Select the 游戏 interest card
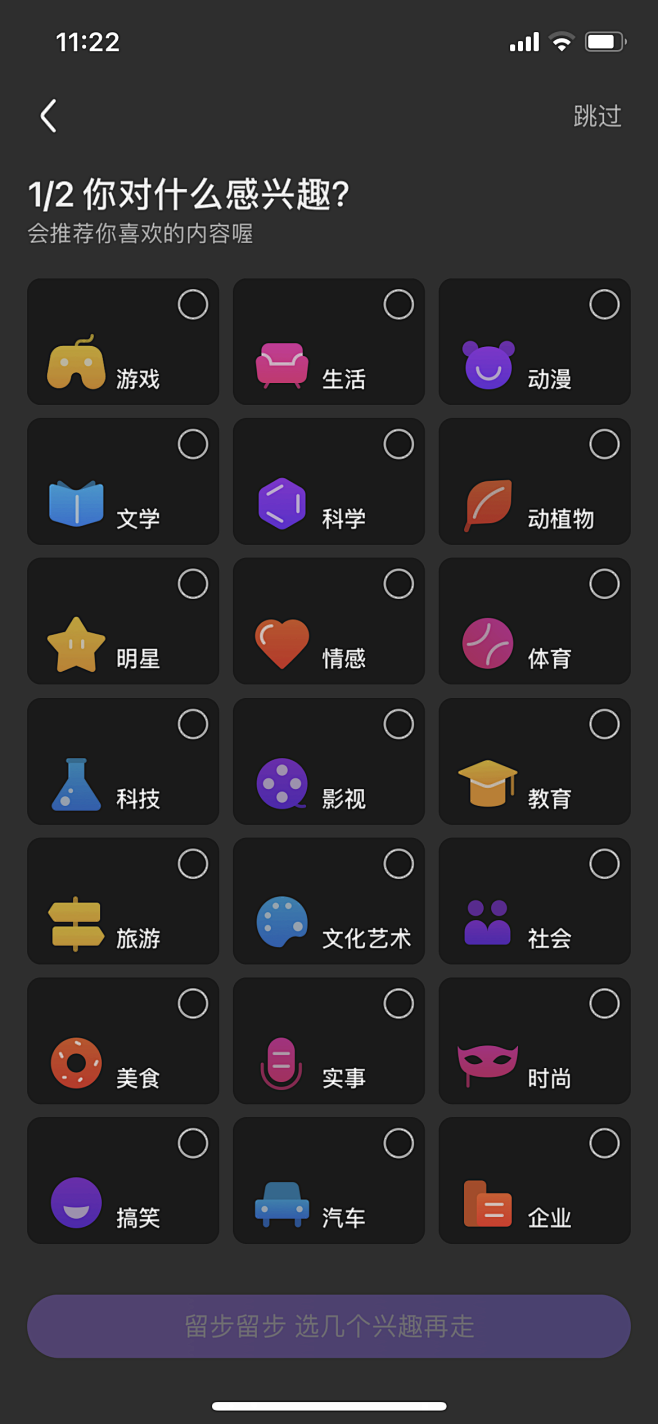Viewport: 658px width, 1424px height. click(x=123, y=342)
